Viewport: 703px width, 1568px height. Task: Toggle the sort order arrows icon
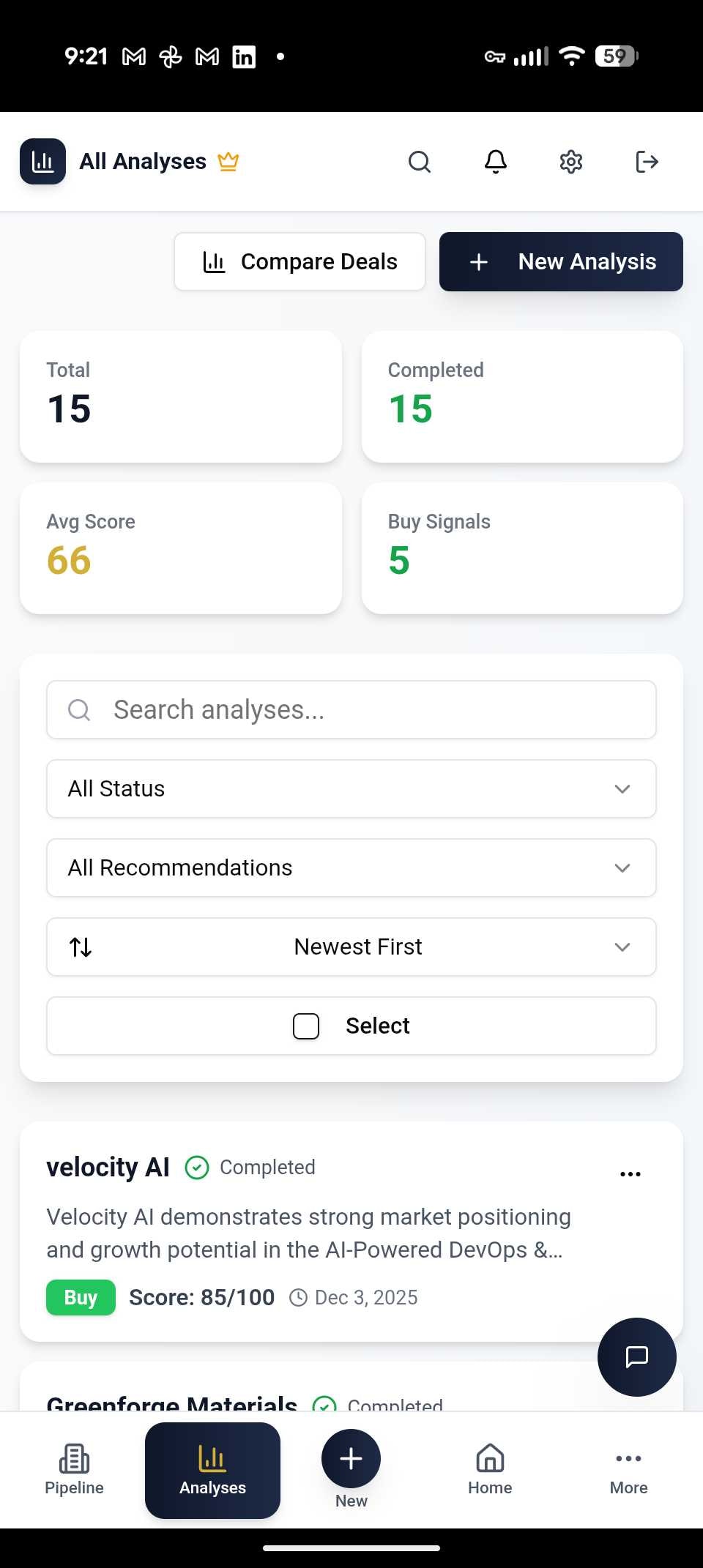pyautogui.click(x=81, y=947)
